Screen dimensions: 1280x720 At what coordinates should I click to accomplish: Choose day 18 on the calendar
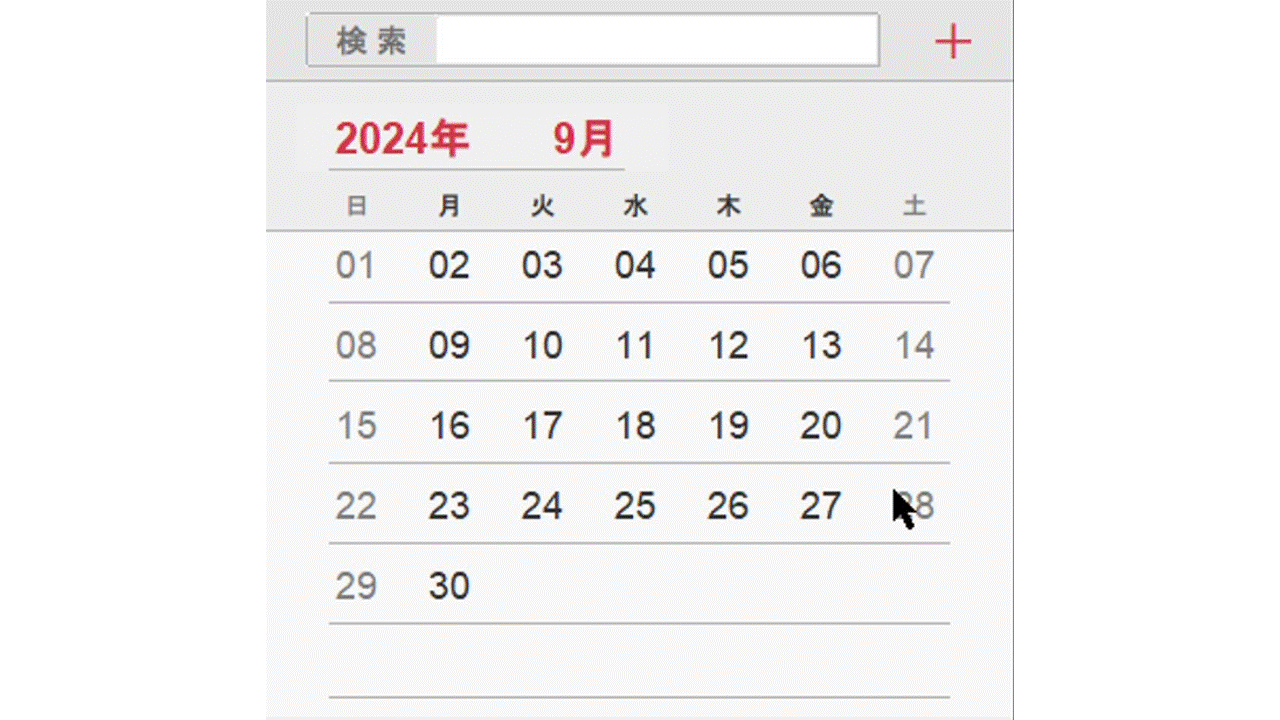coord(635,425)
